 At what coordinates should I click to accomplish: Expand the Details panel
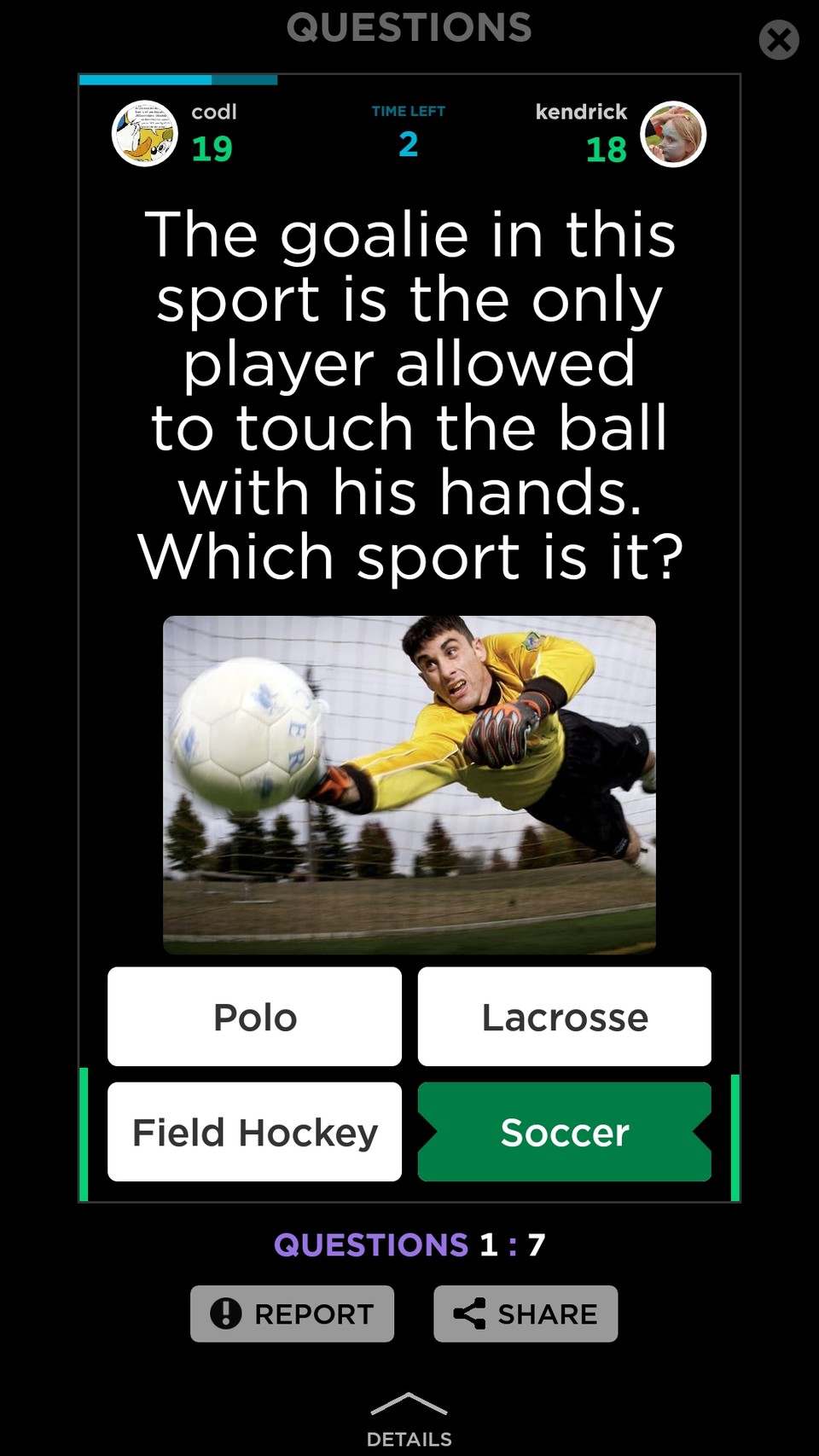tap(409, 1420)
